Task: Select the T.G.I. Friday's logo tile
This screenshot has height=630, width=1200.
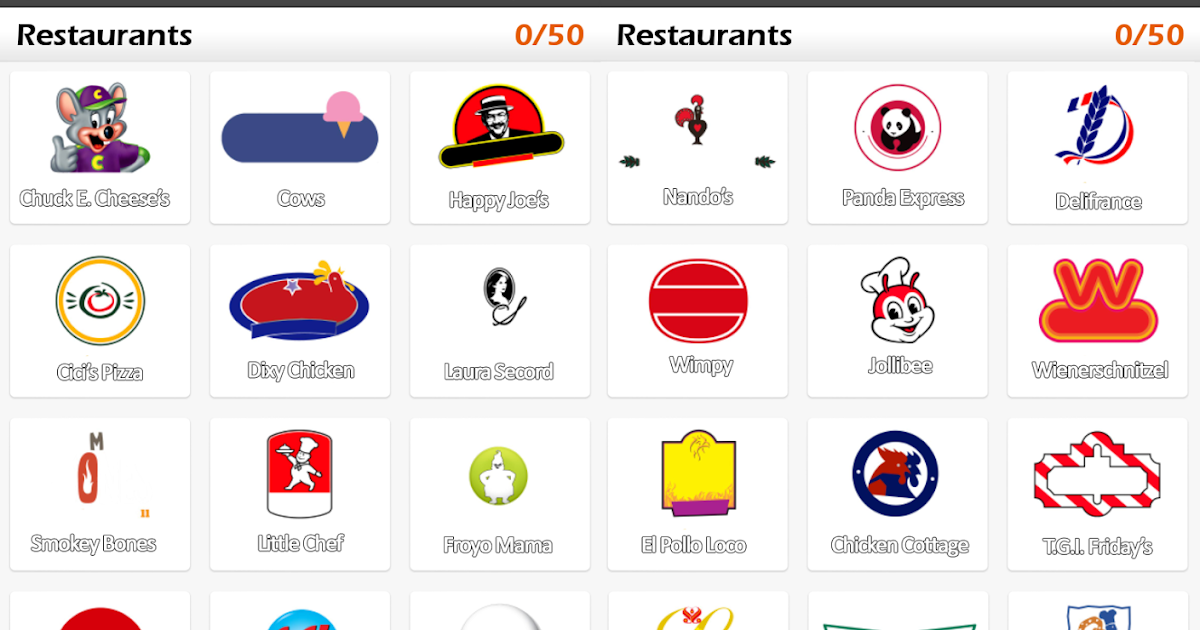Action: pos(1097,493)
